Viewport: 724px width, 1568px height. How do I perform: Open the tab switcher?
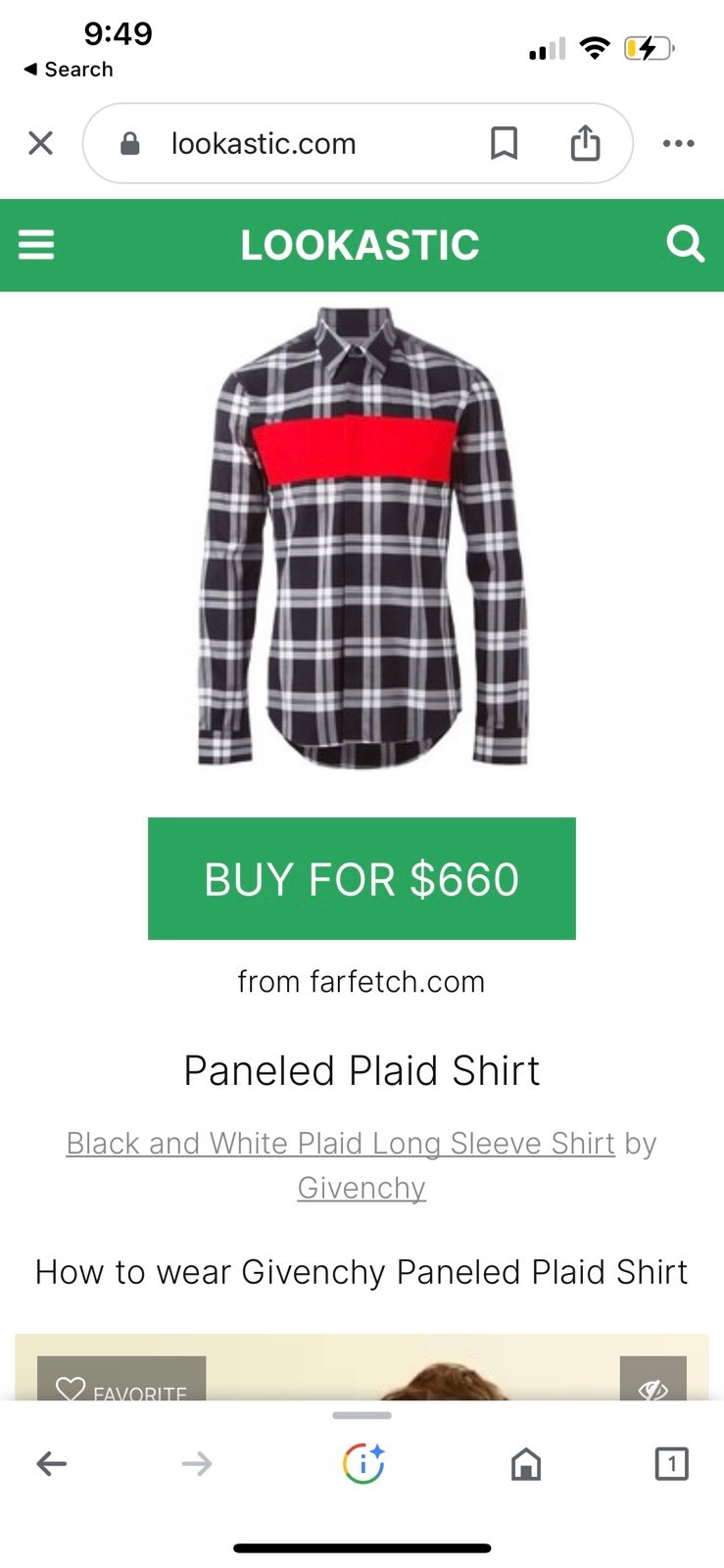pyautogui.click(x=671, y=1464)
